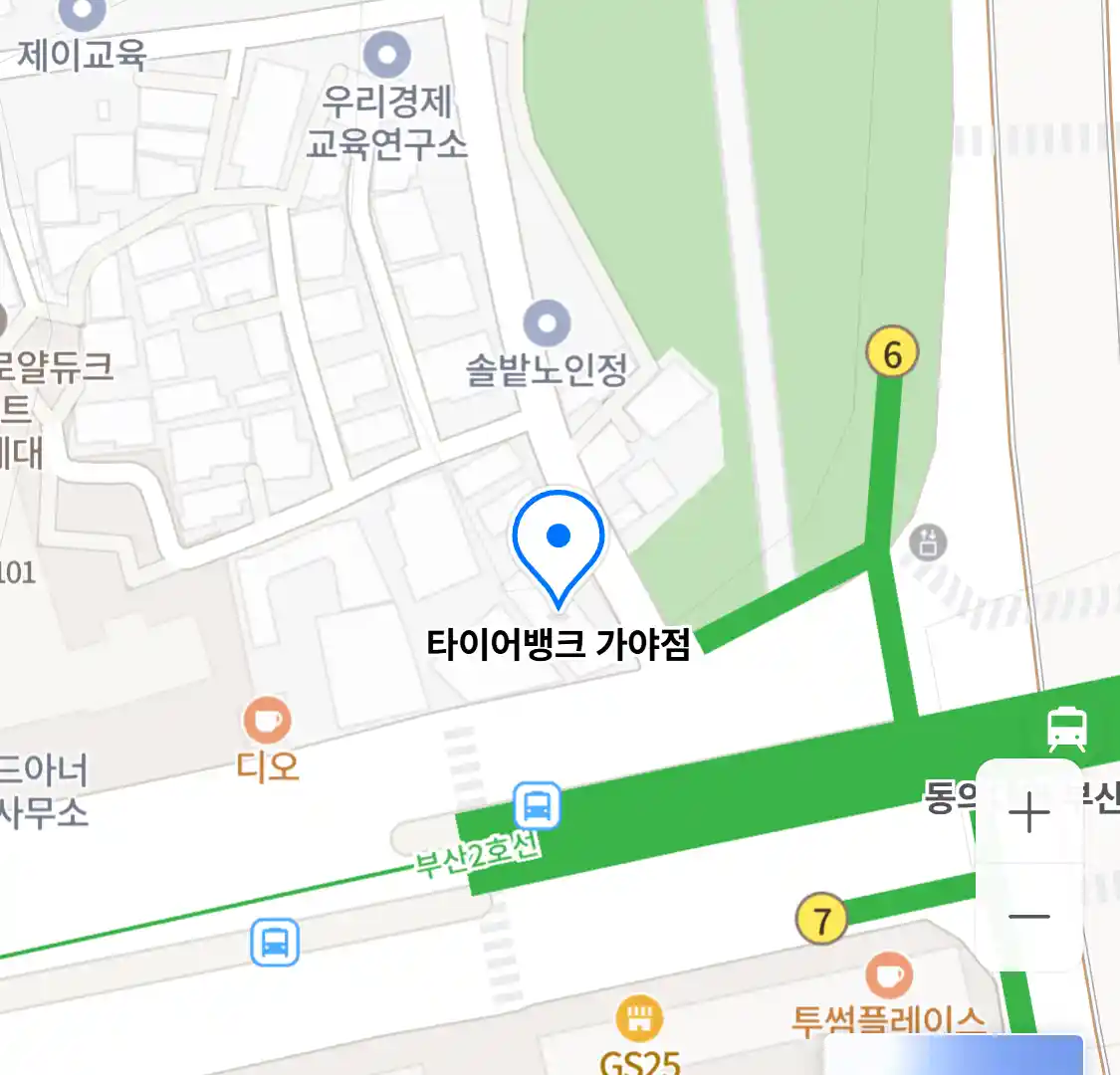1120x1075 pixels.
Task: Select subway exit 7 marker
Action: pyautogui.click(x=821, y=919)
